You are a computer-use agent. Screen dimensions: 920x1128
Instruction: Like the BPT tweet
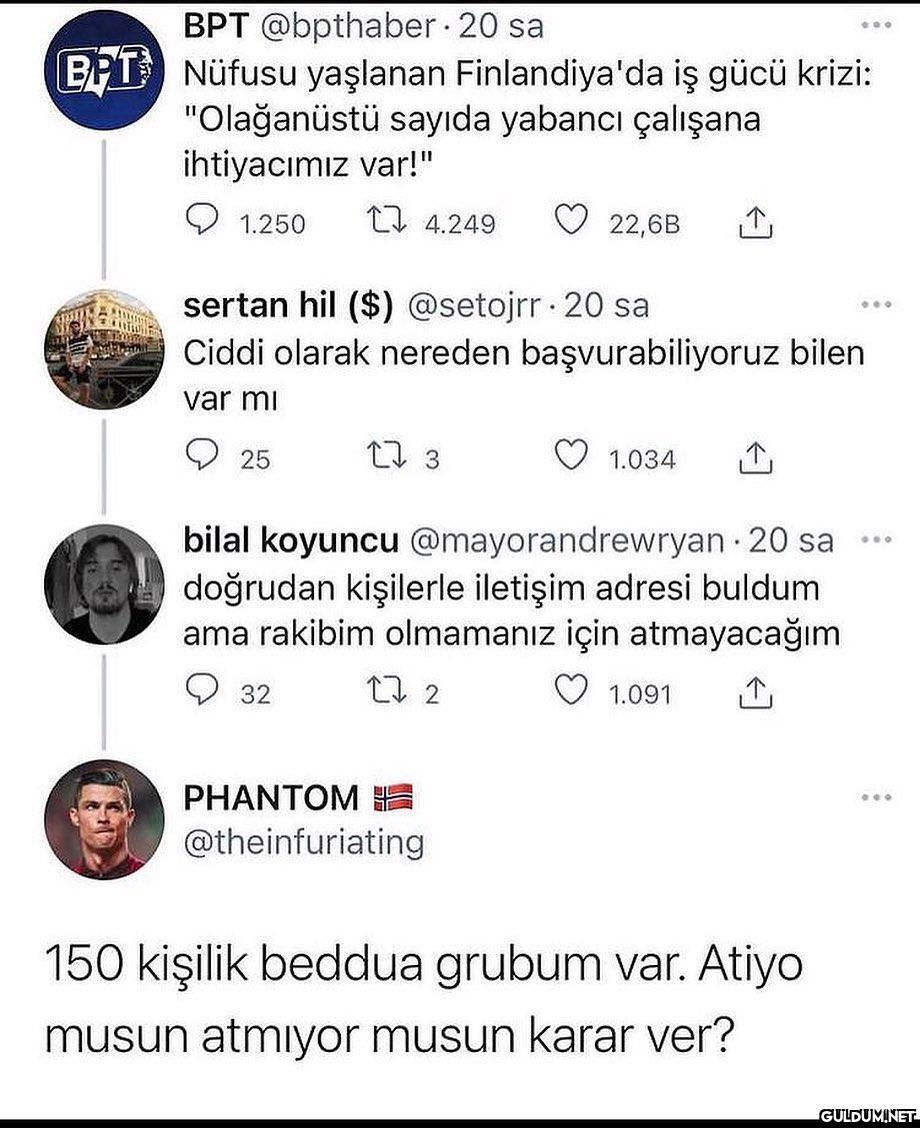click(x=571, y=222)
